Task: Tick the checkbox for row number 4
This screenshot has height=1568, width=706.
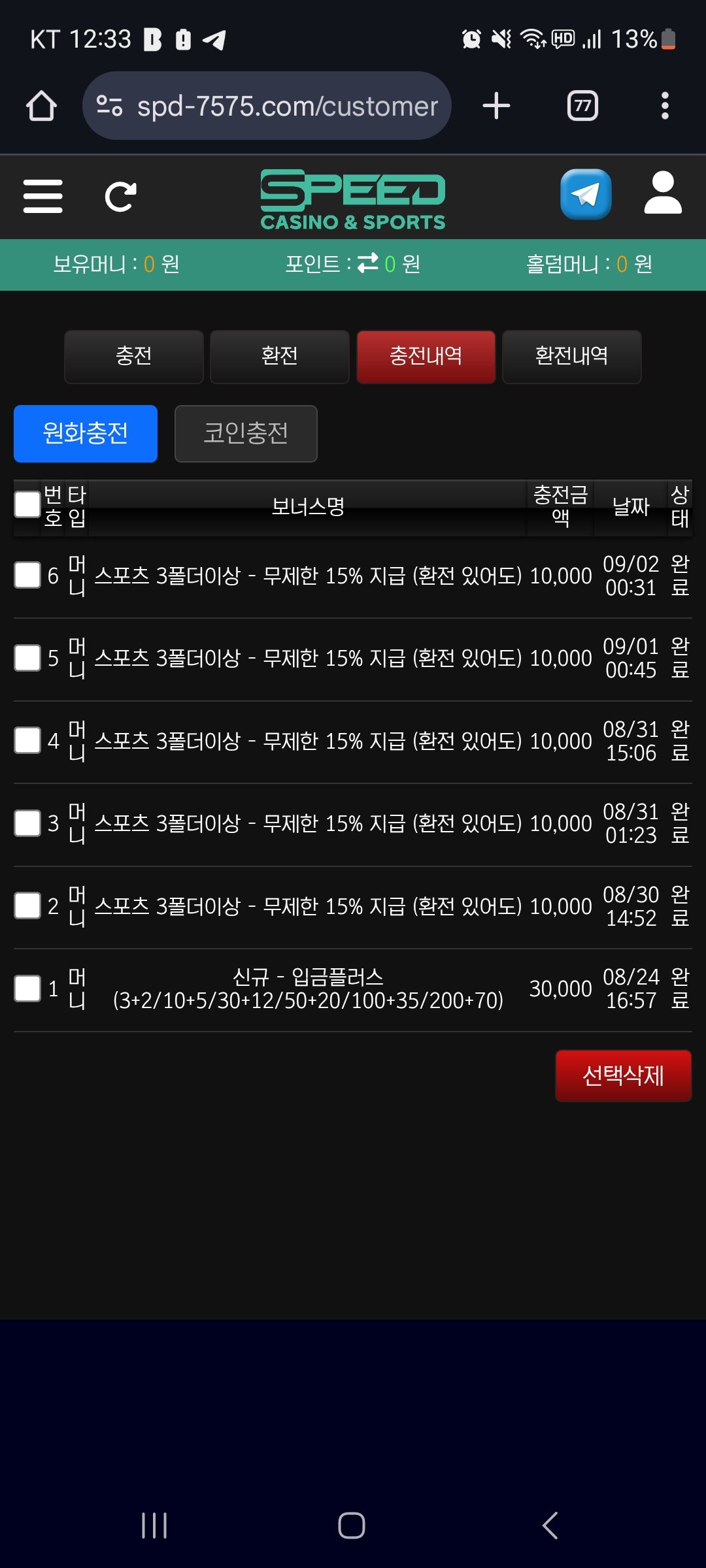Action: click(x=27, y=740)
